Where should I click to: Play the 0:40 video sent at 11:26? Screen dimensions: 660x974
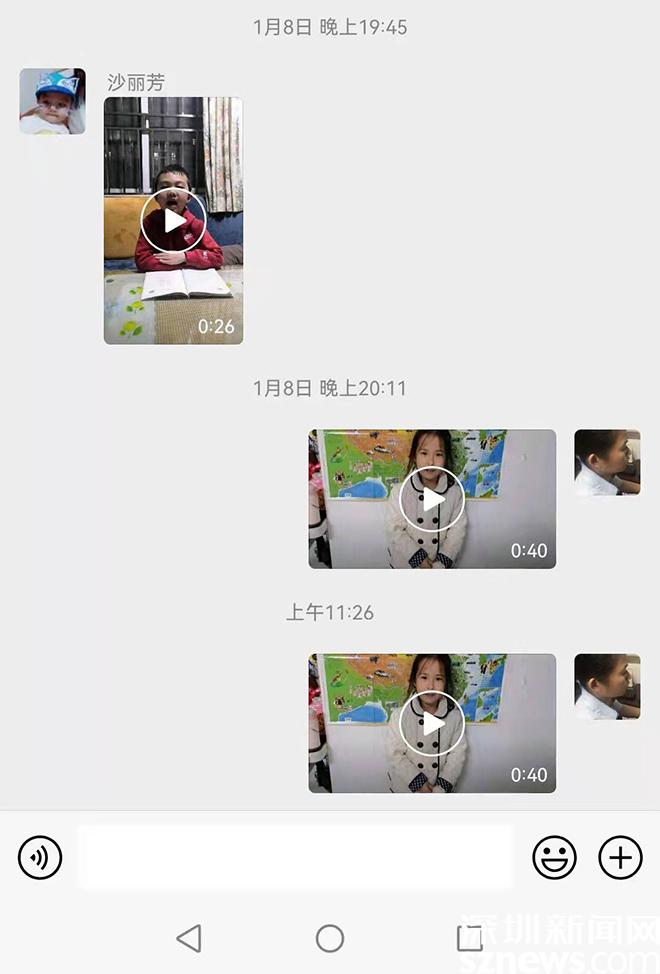pyautogui.click(x=432, y=722)
